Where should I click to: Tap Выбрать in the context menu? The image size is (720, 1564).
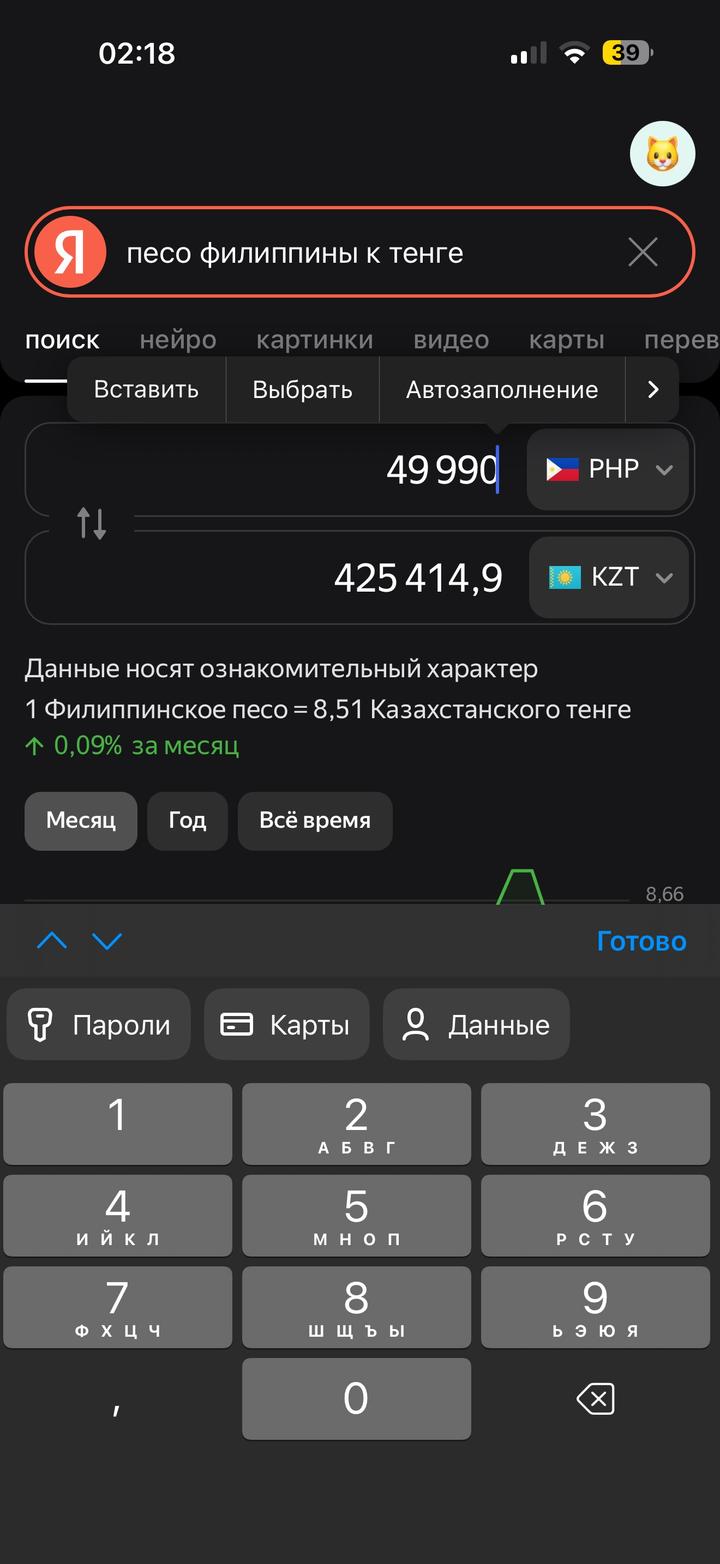click(x=302, y=390)
